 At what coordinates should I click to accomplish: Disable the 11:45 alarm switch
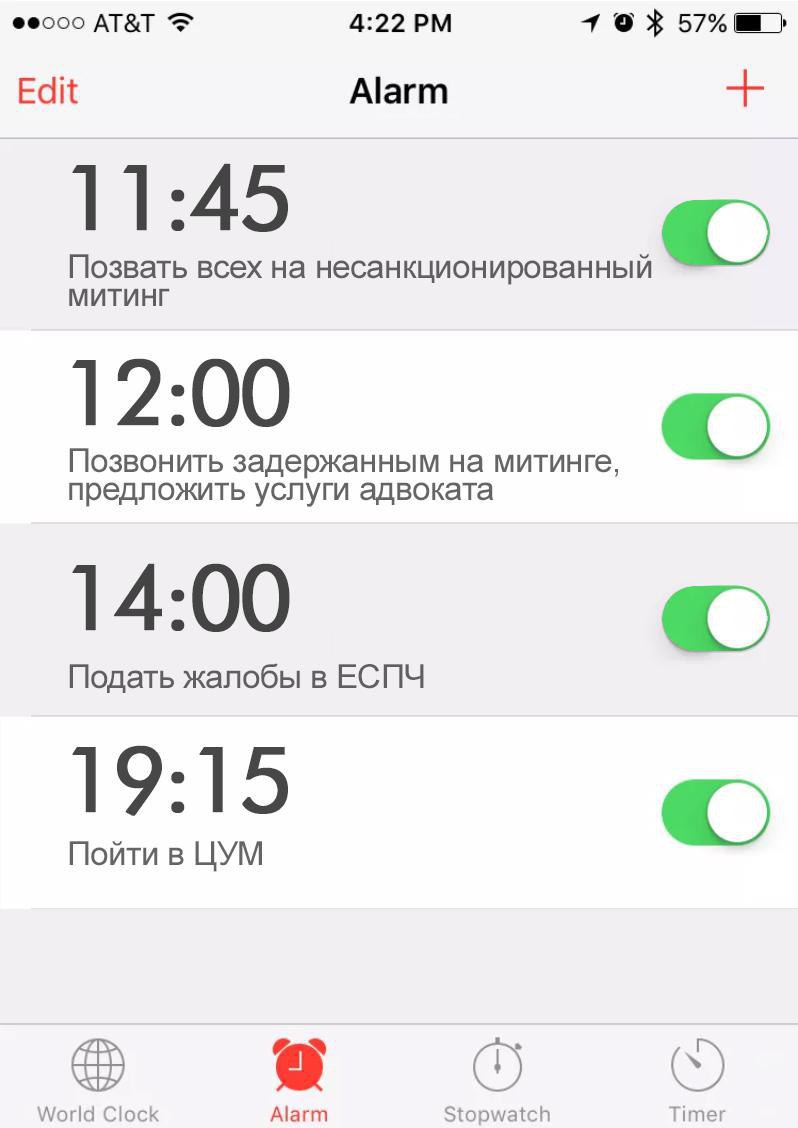pyautogui.click(x=715, y=233)
